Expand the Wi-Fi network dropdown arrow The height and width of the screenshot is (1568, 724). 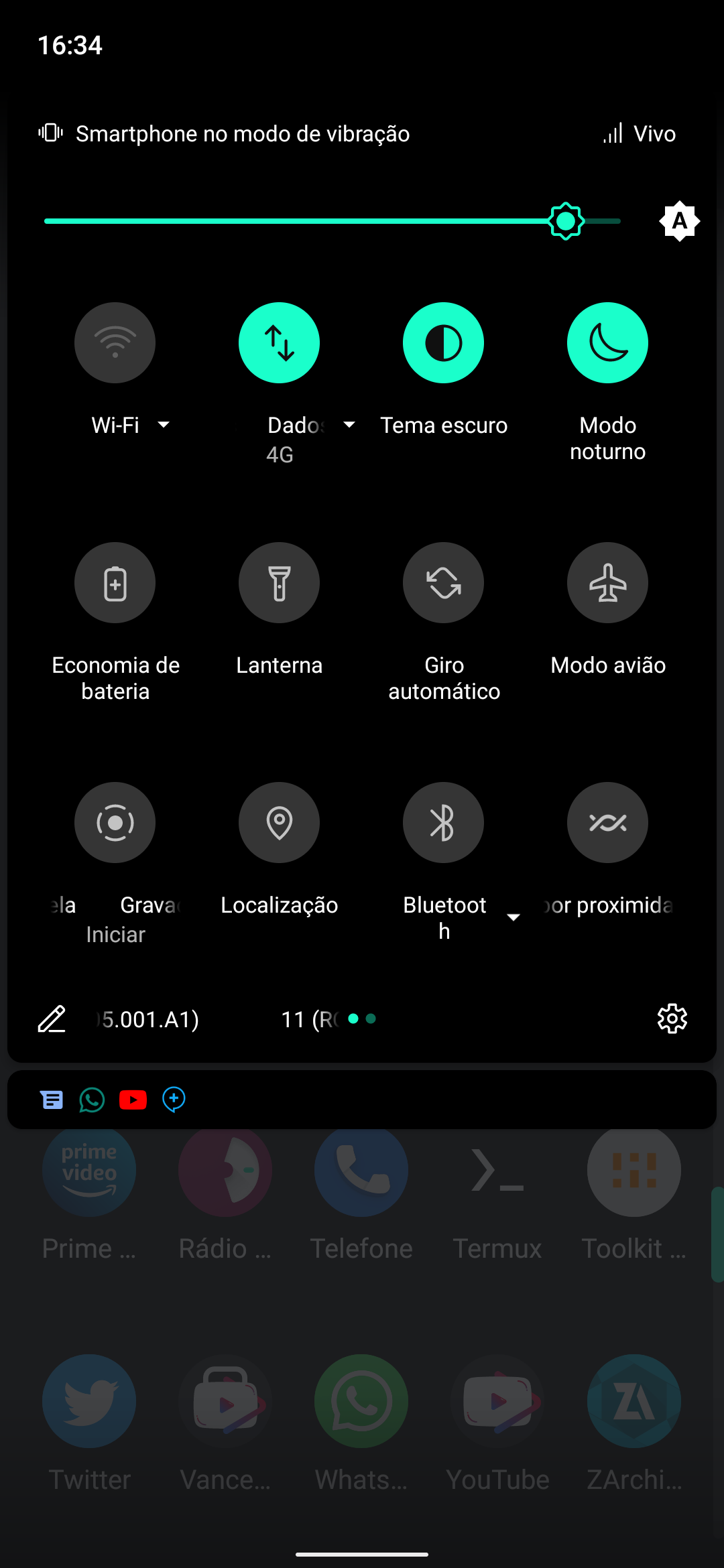[164, 424]
